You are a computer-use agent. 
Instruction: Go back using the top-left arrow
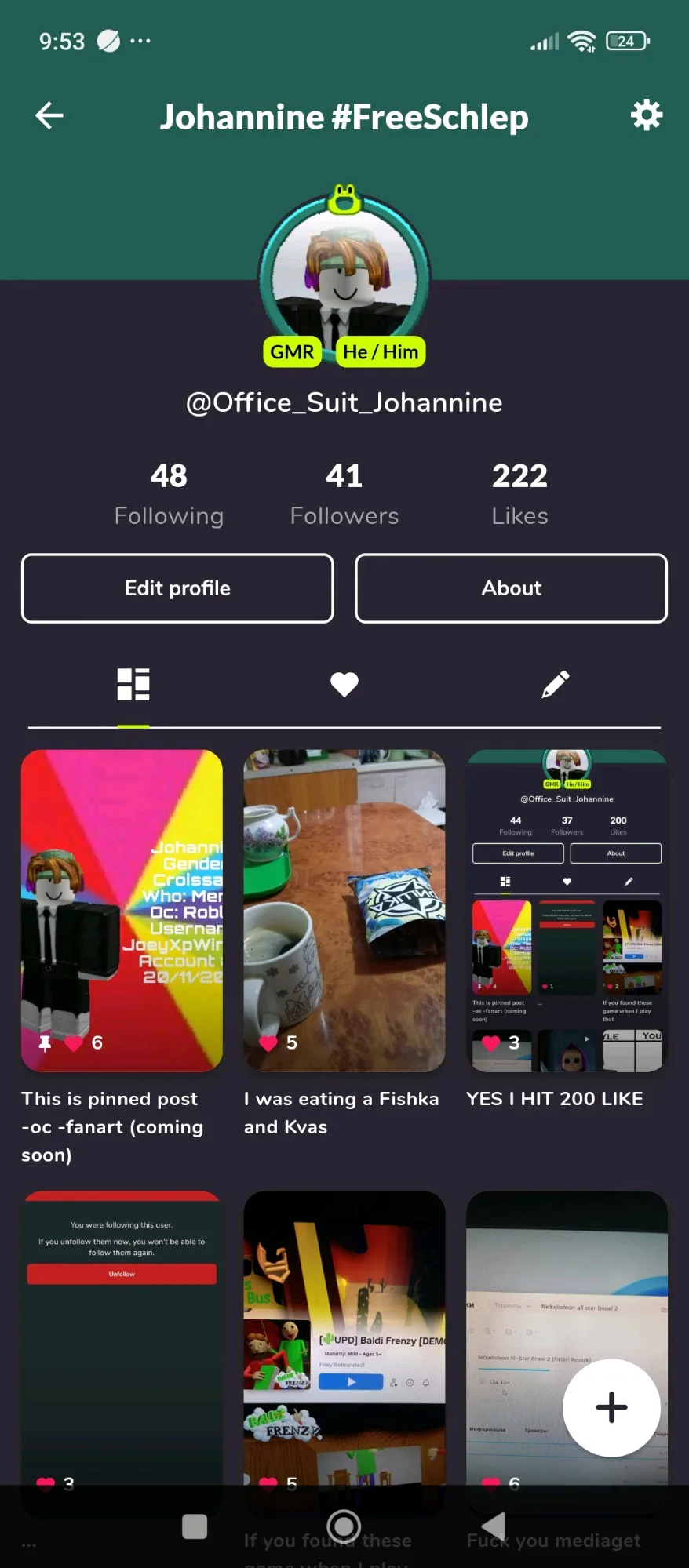pyautogui.click(x=49, y=115)
